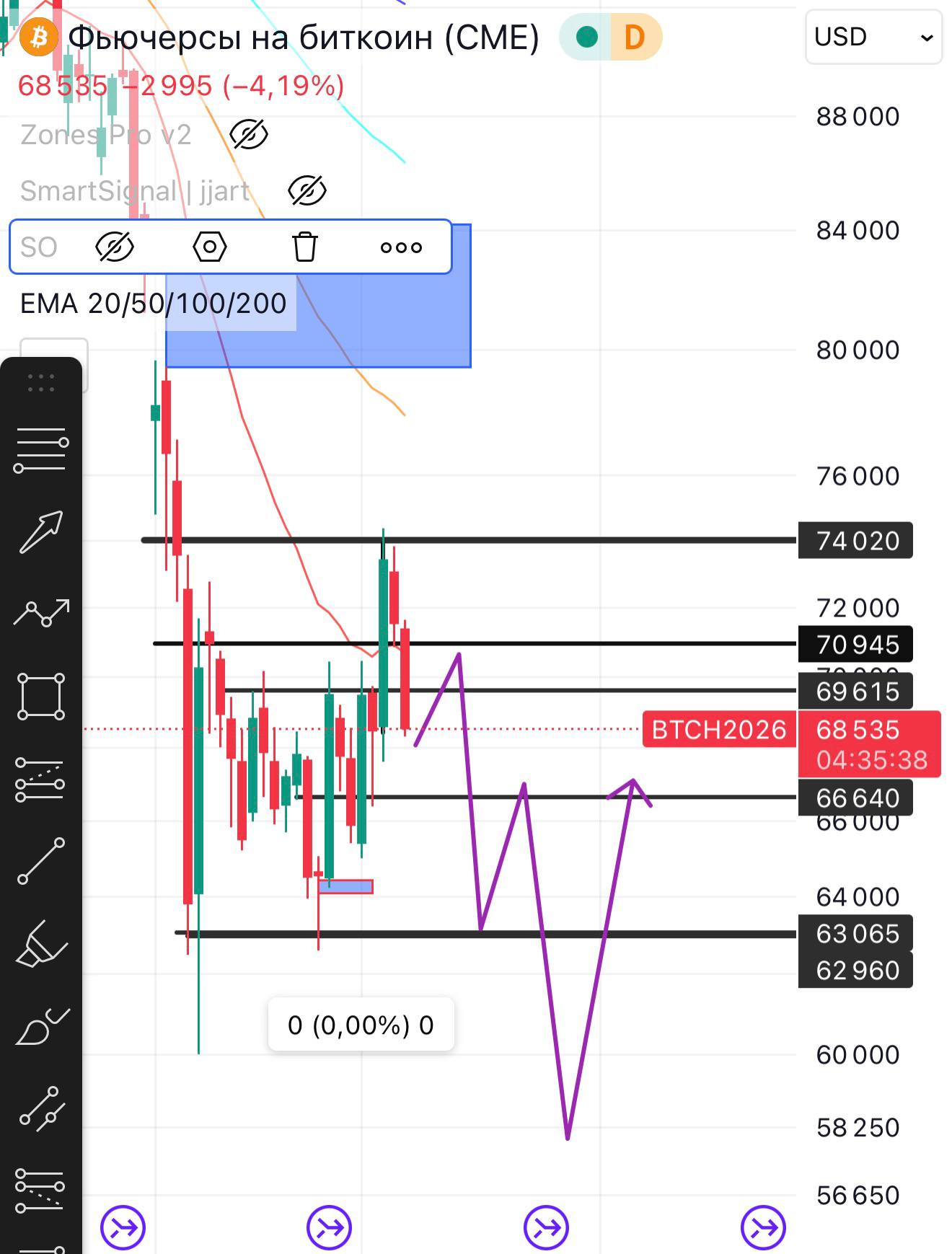Open the Bitcoin futures (CME) symbol title
This screenshot has width=952, height=1254.
303,37
